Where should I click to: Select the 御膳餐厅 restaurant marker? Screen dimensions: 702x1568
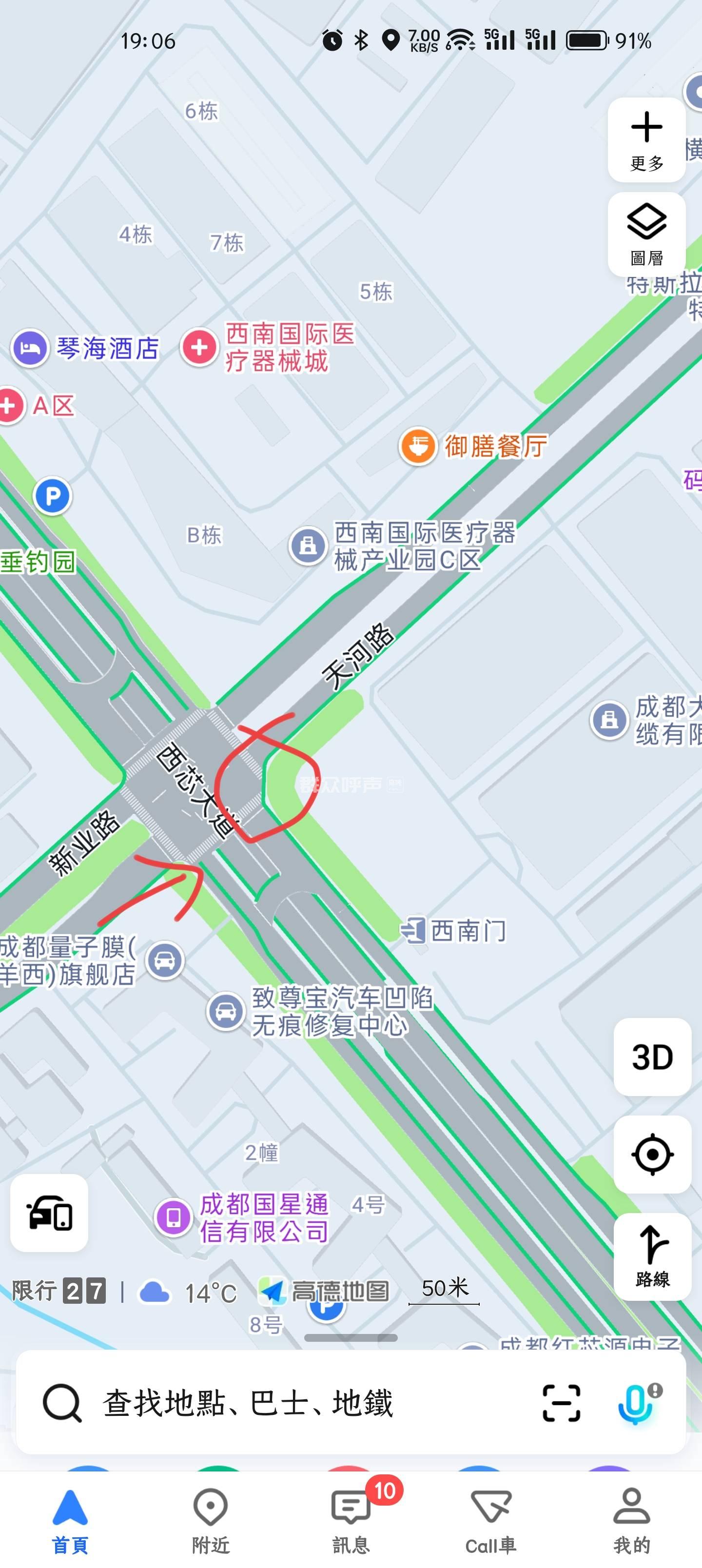(418, 446)
